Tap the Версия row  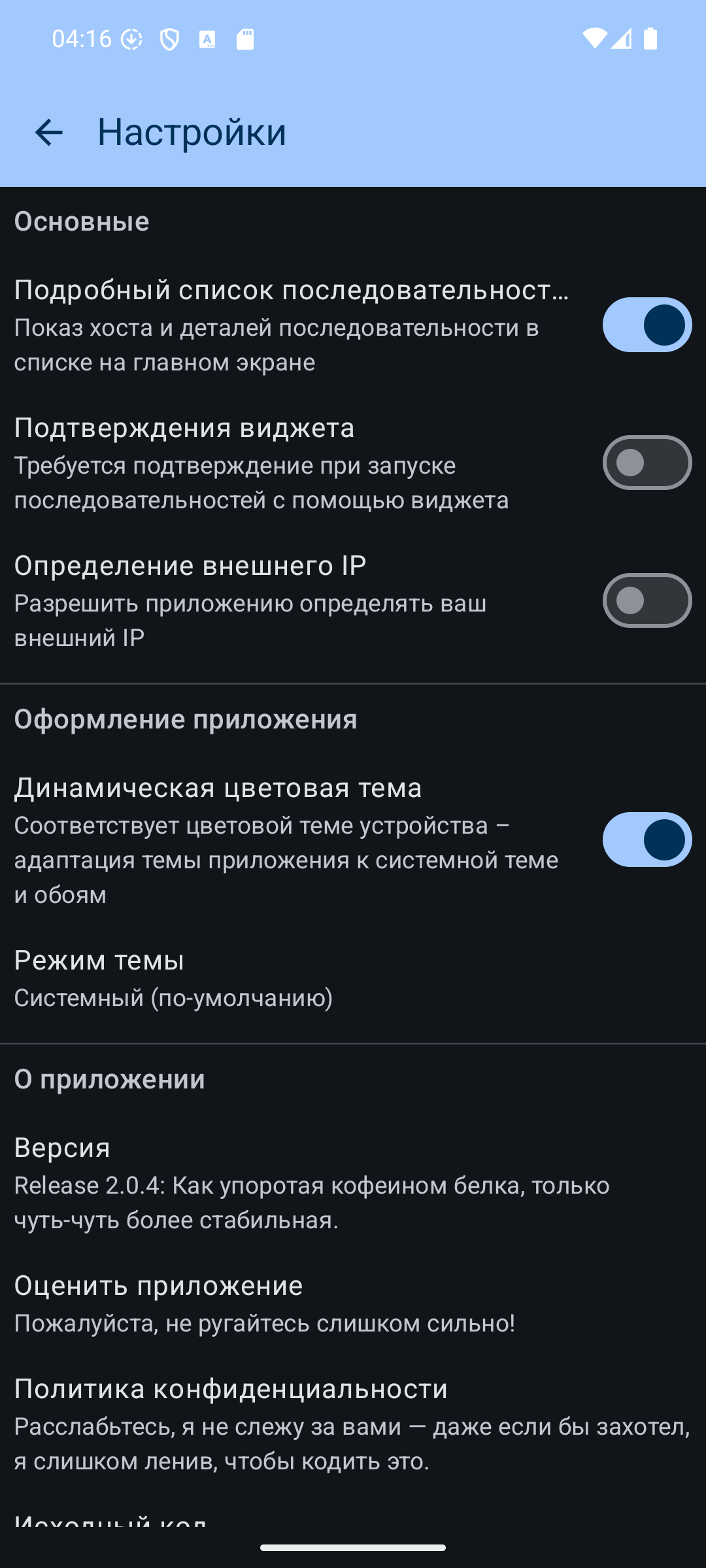click(x=353, y=1183)
